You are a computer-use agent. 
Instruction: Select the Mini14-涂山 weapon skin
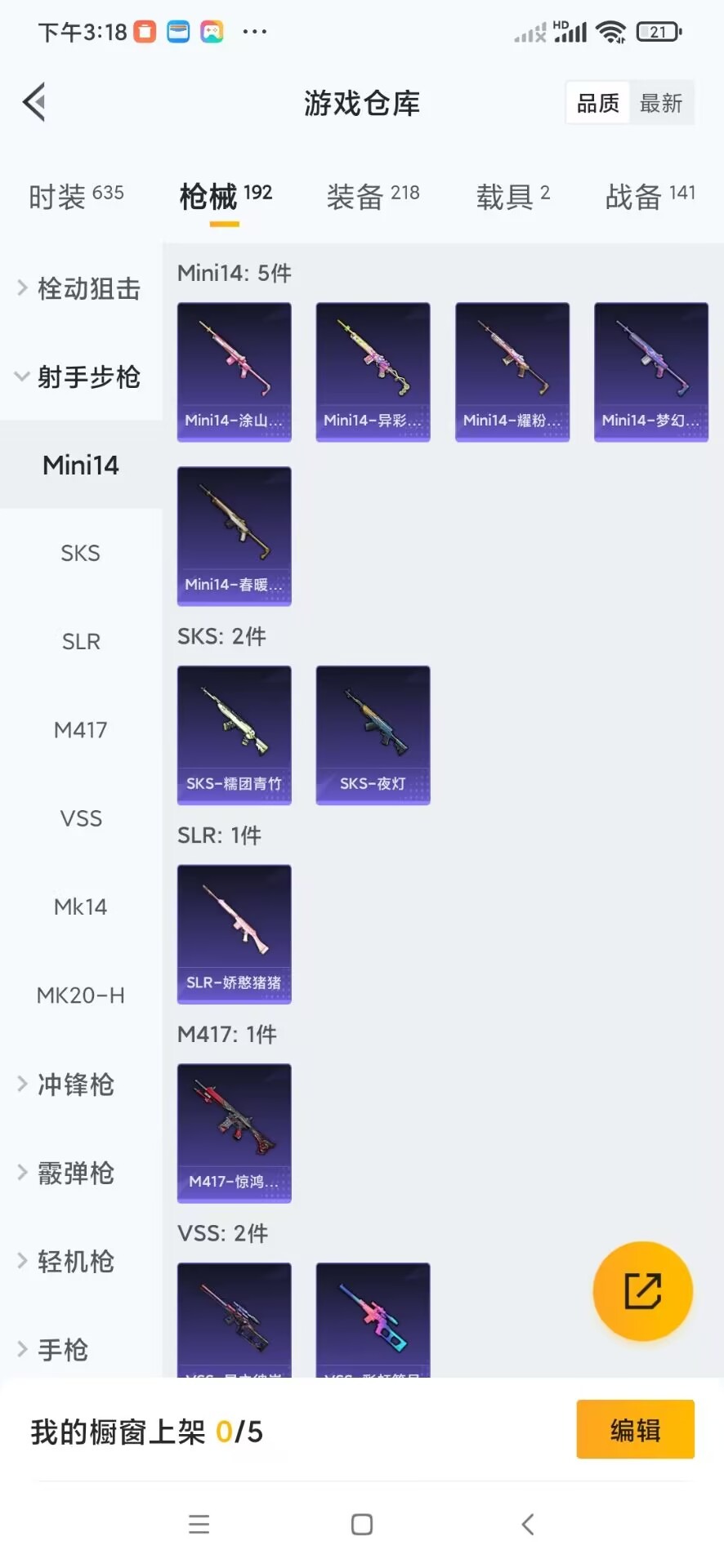coord(234,372)
